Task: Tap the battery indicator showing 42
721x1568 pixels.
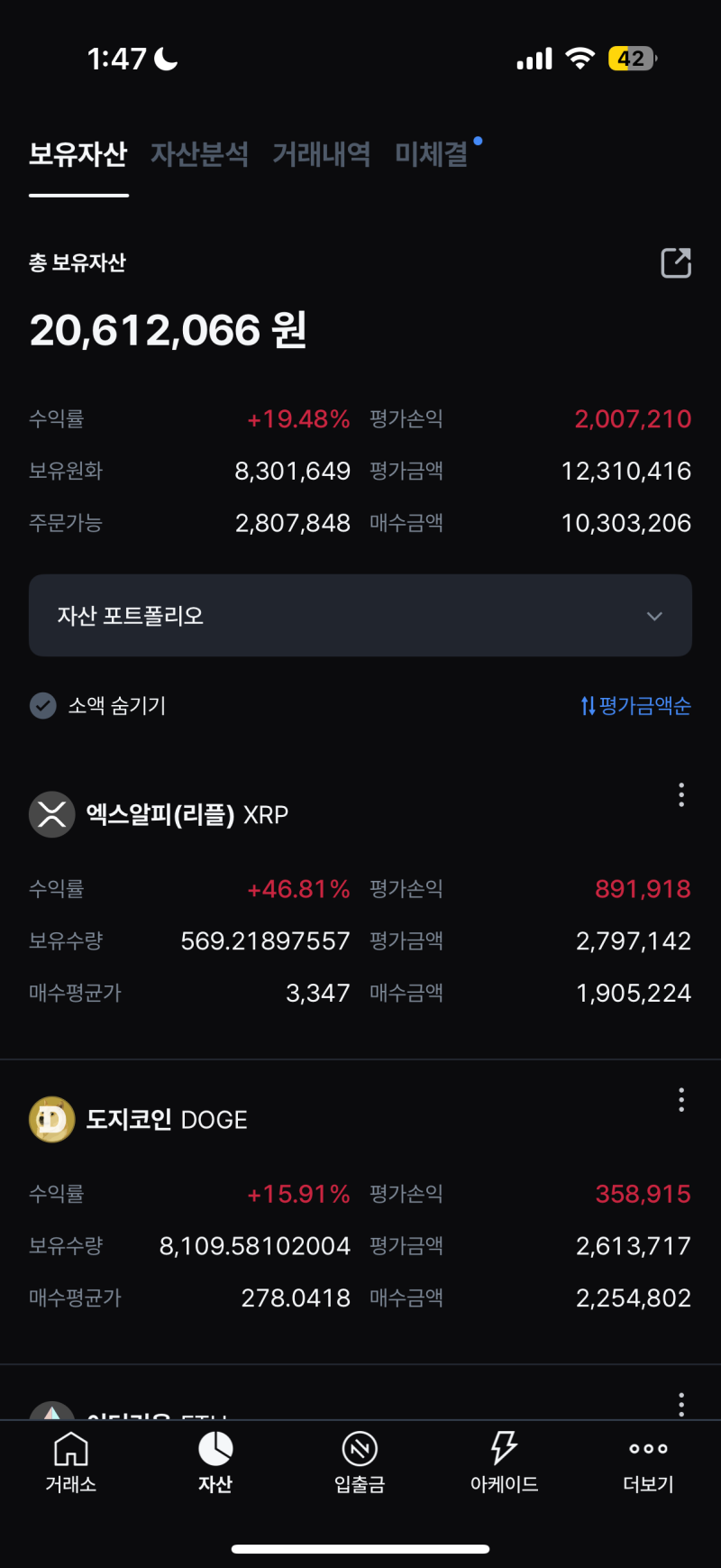Action: pyautogui.click(x=631, y=58)
